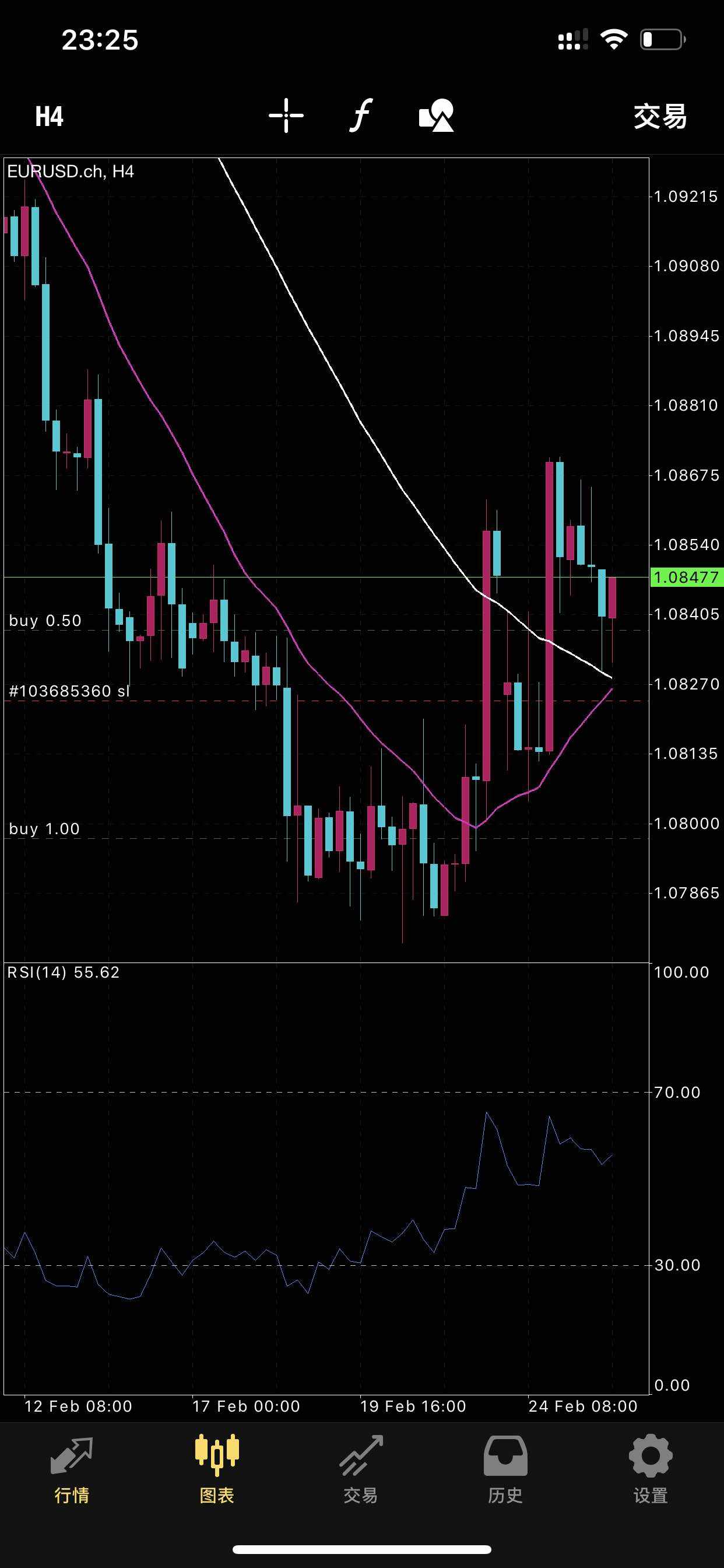Tap 交易 at the top to trade
Screen dimensions: 724x1568
click(x=660, y=116)
